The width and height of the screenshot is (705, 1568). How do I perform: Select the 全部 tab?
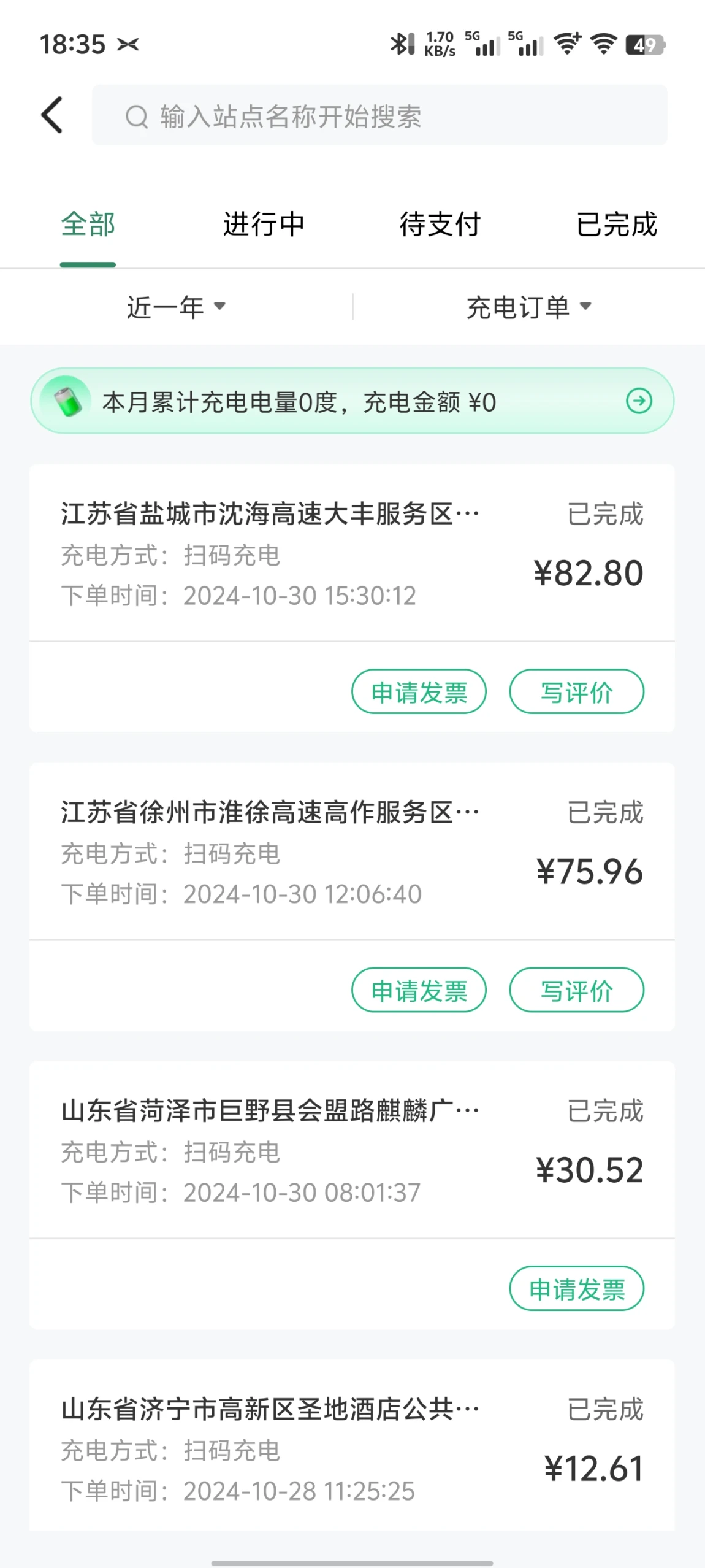[88, 224]
